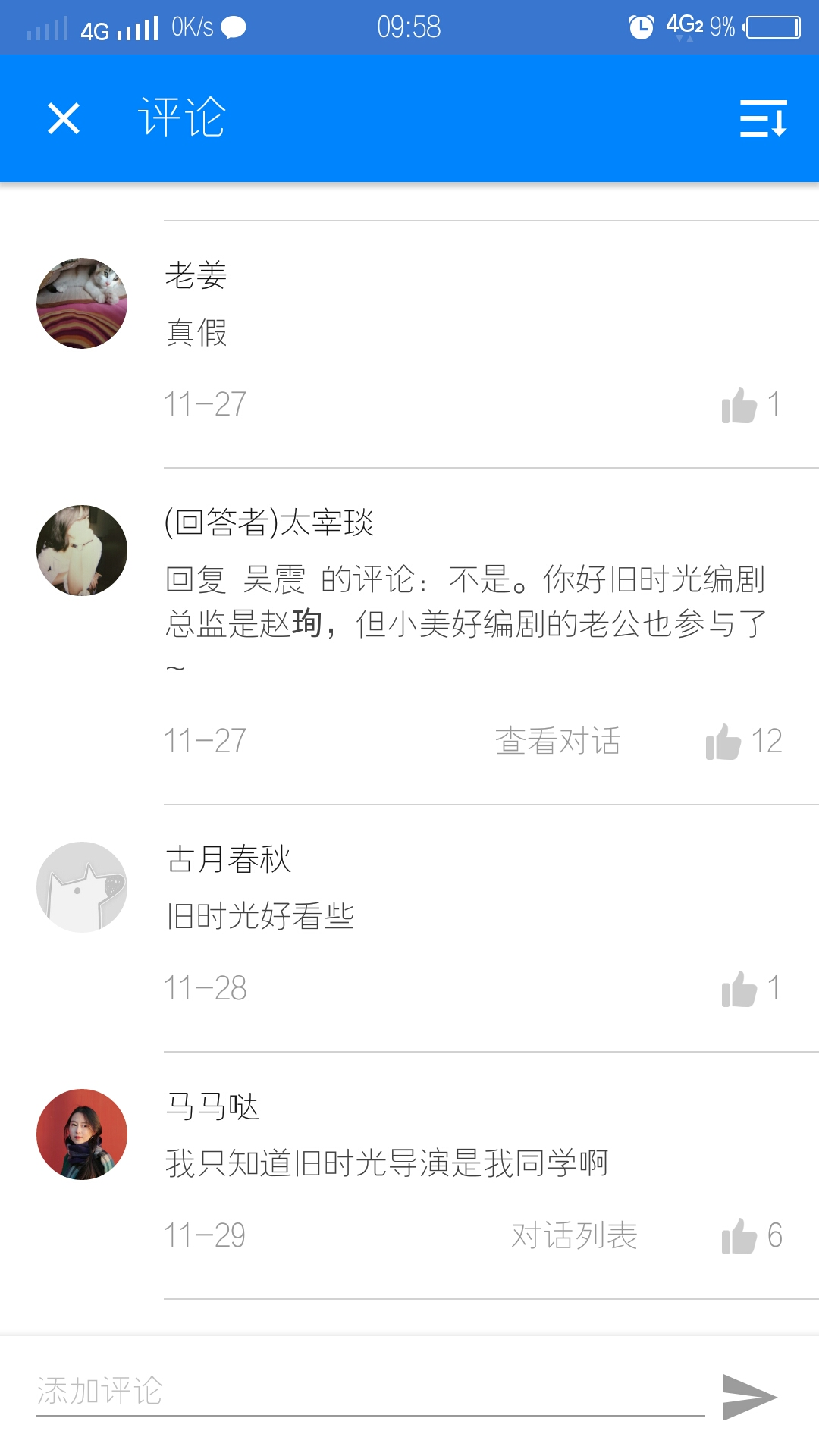Like 马马哒's comment
The height and width of the screenshot is (1456, 819).
tap(740, 1236)
